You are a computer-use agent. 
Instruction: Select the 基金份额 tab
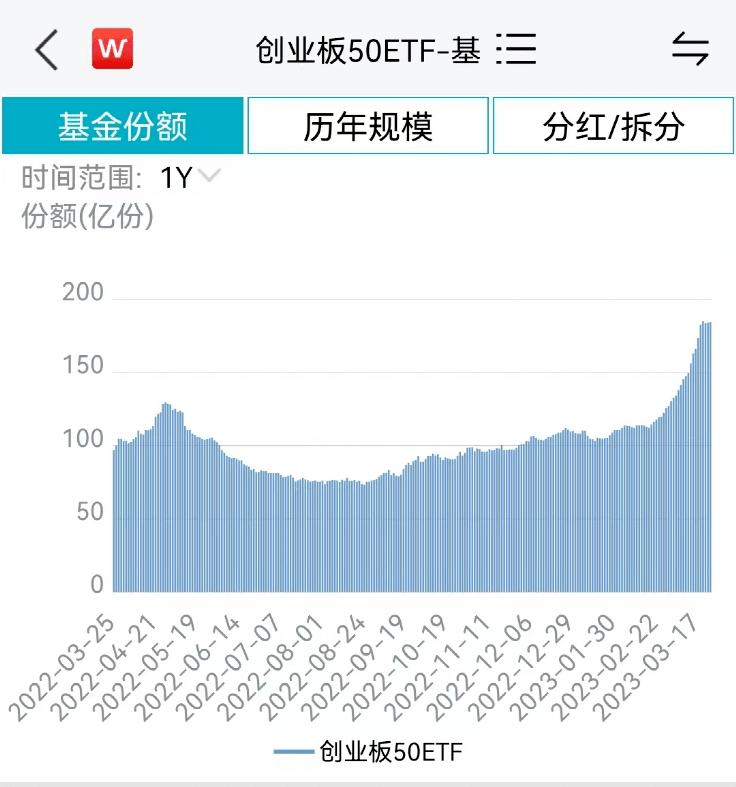[122, 126]
